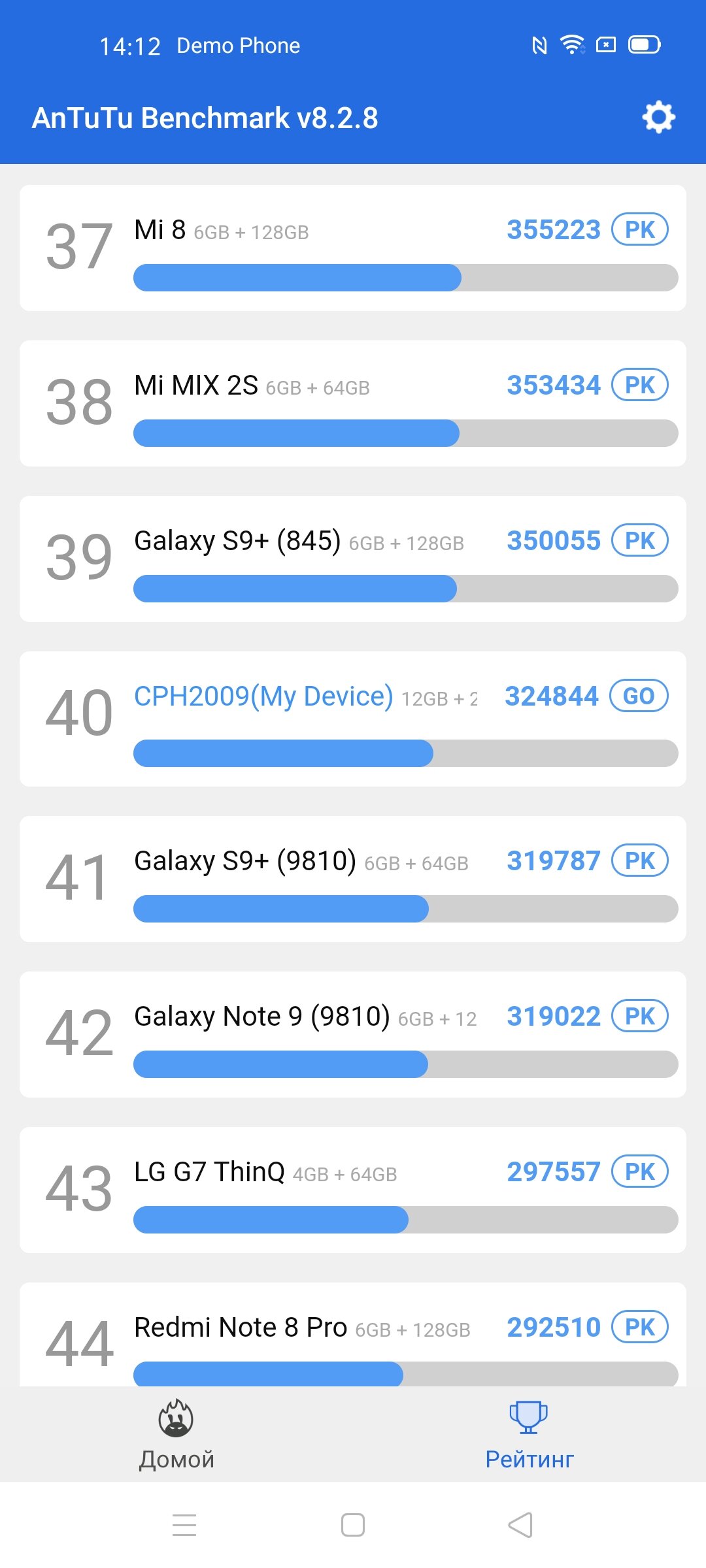706x1568 pixels.
Task: Tap PK for Galaxy S9+ (845)
Action: 640,540
